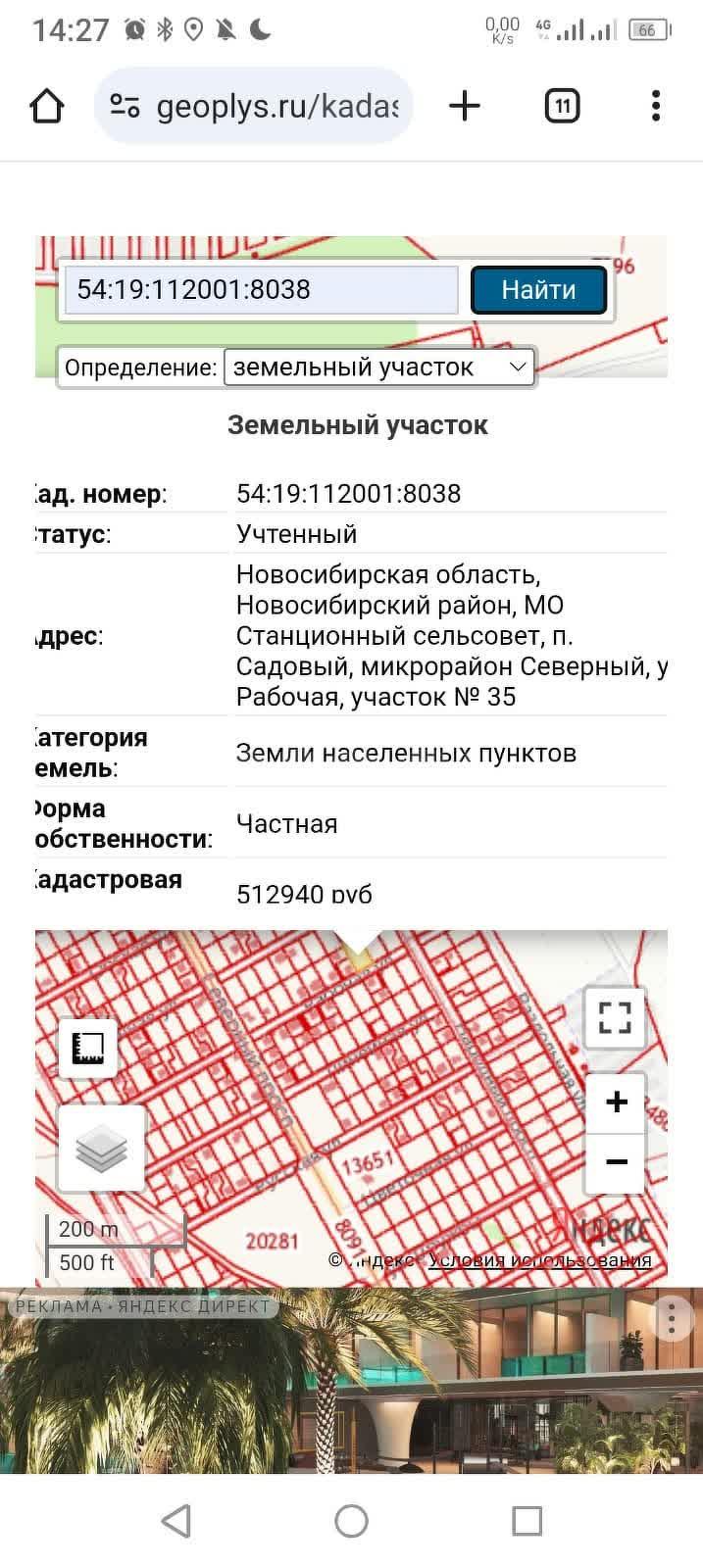Viewport: 703px width, 1568px height.
Task: Open the map ruler measurement tool
Action: (88, 1049)
